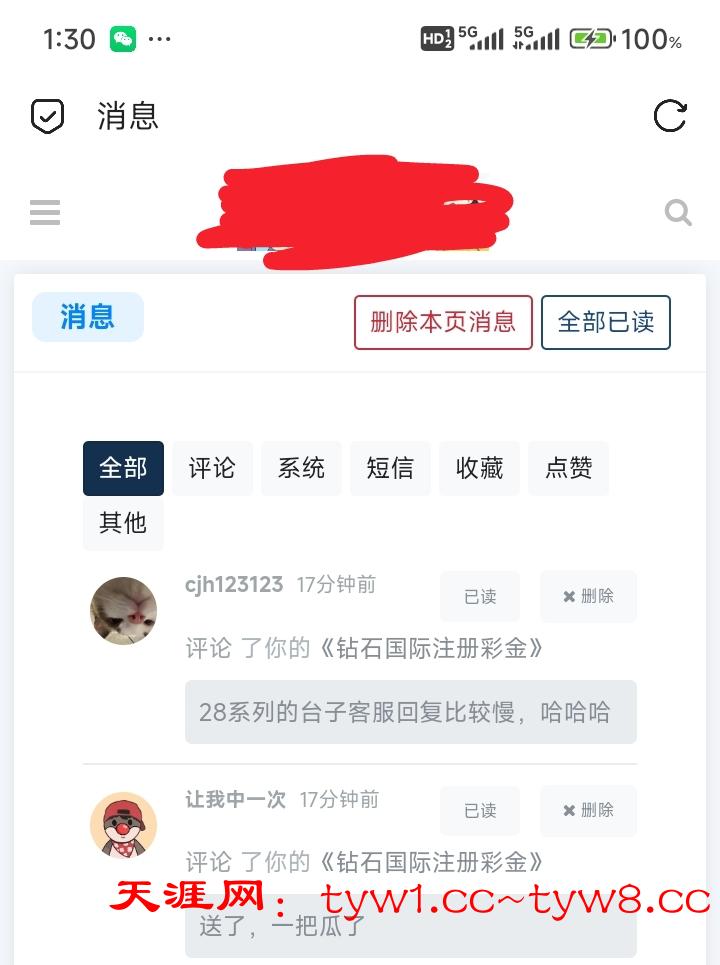Tap the shield icon beside 消息 title
The image size is (720, 965).
click(47, 116)
